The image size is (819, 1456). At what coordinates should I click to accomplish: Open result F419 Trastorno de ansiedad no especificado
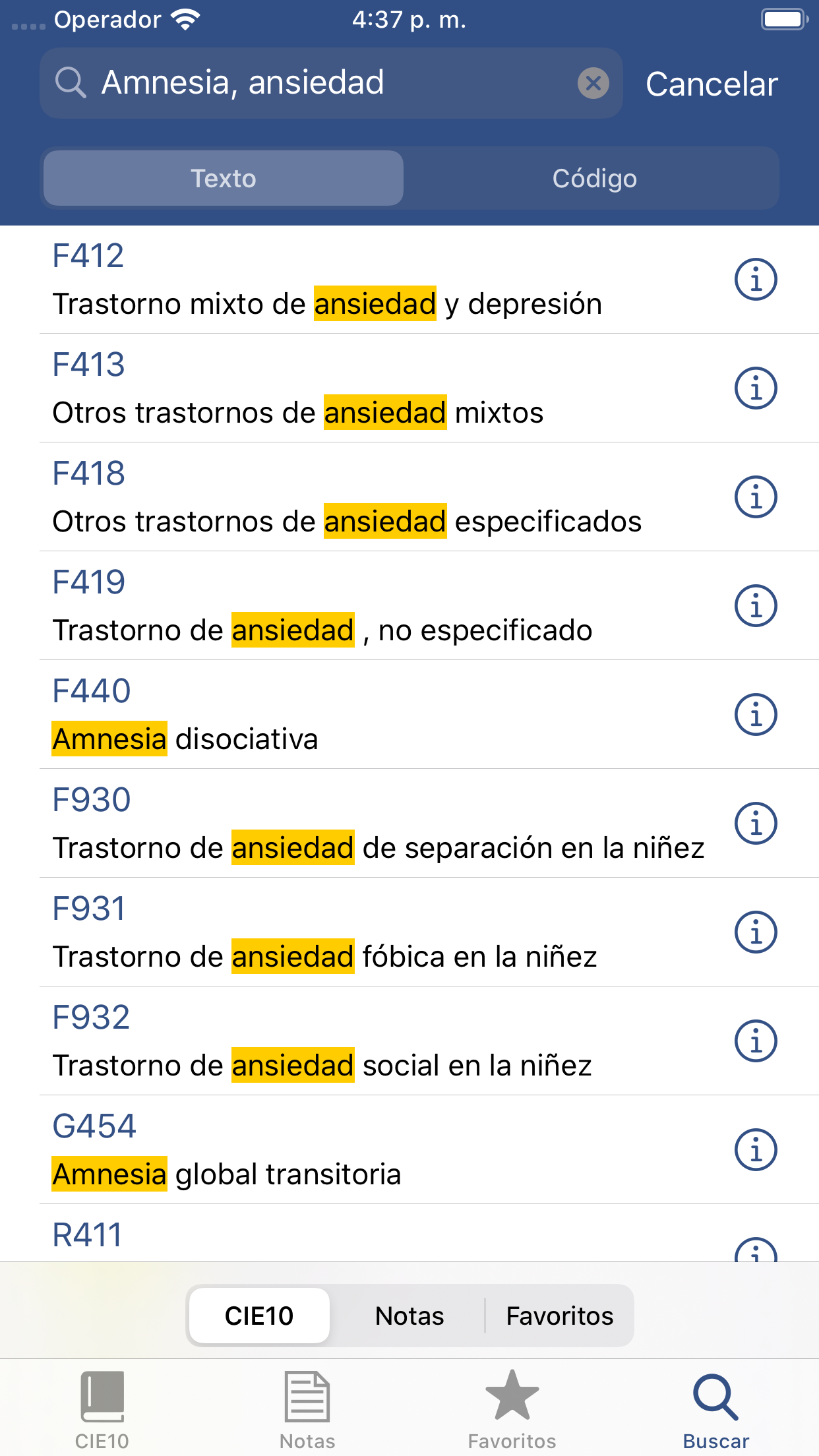[323, 604]
